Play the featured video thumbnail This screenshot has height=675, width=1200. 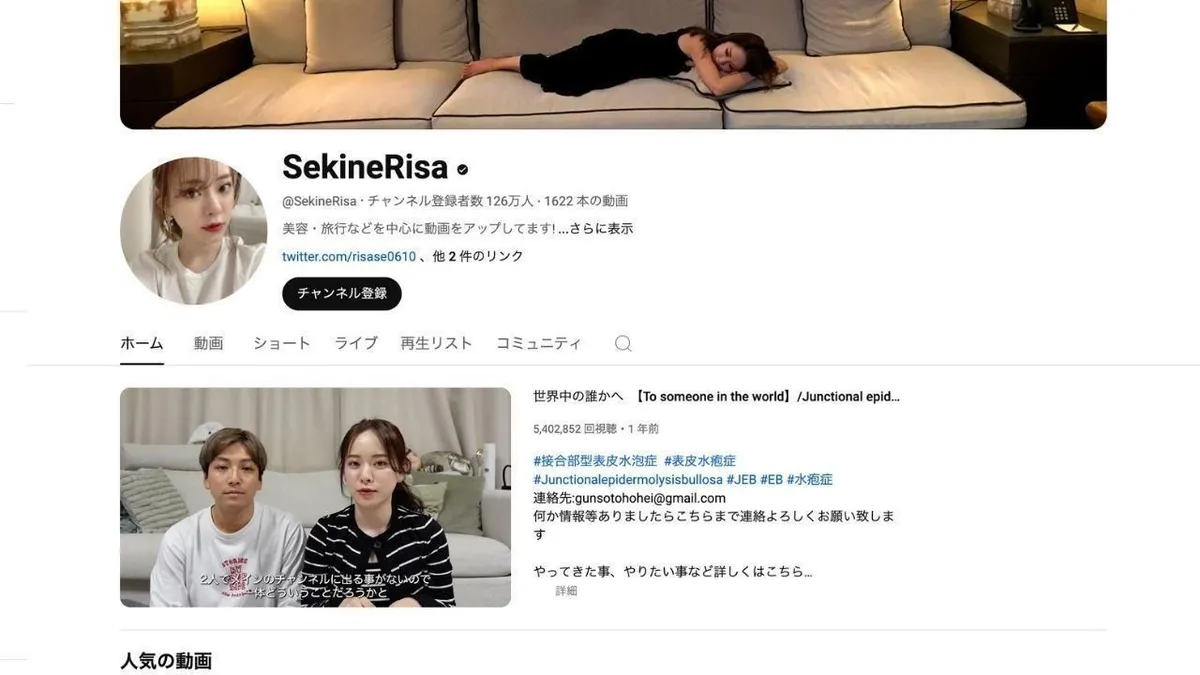315,497
